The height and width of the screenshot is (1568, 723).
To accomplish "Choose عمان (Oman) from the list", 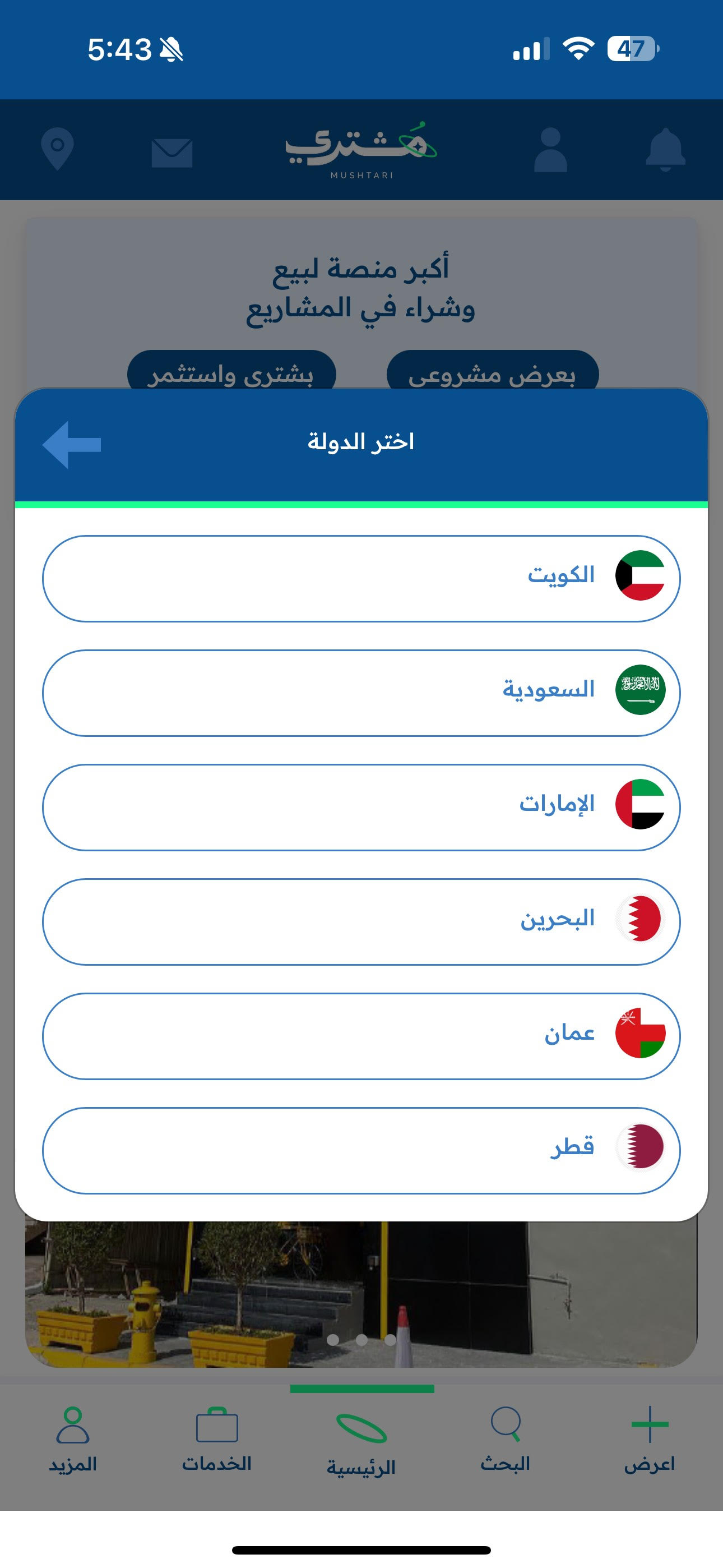I will pos(361,1036).
